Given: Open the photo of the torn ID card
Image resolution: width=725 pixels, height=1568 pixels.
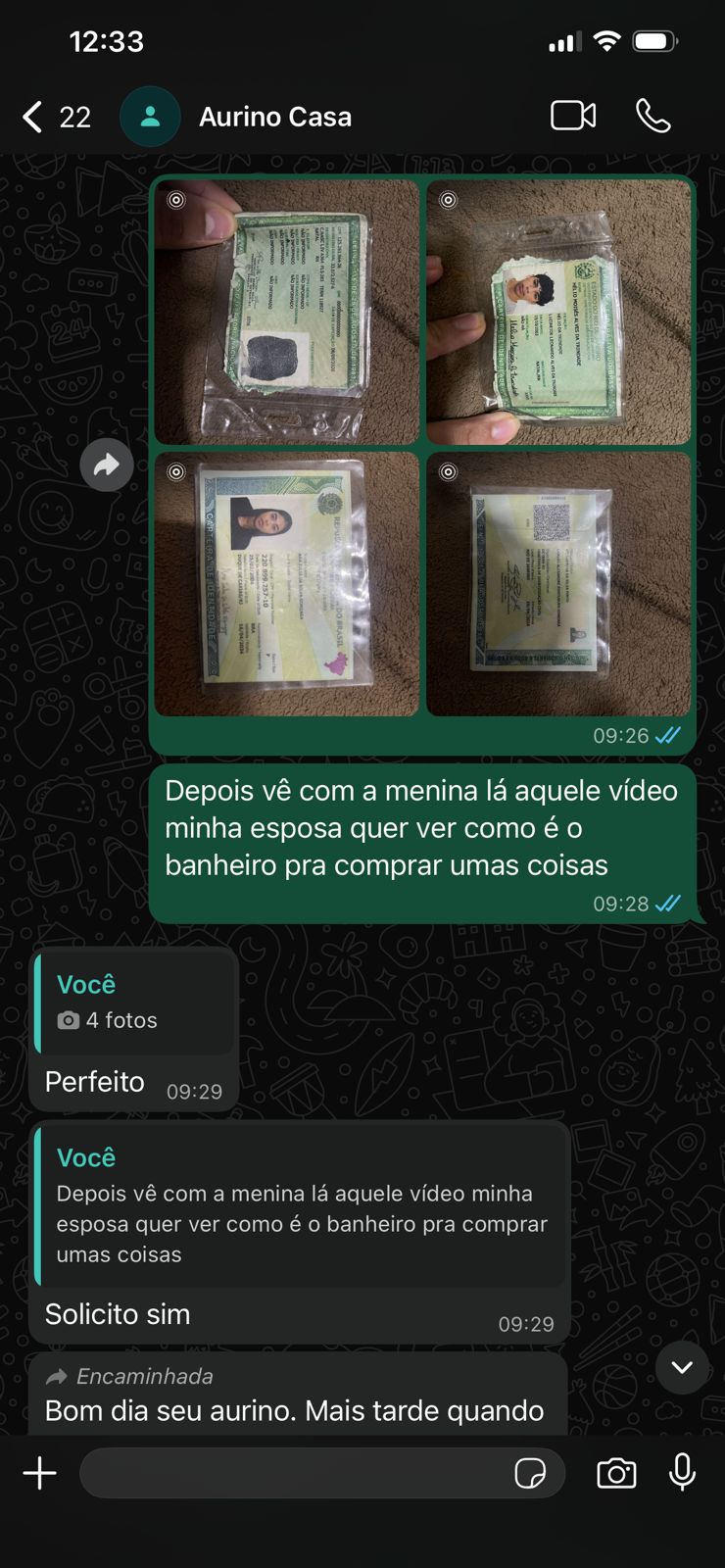Looking at the screenshot, I should point(558,312).
